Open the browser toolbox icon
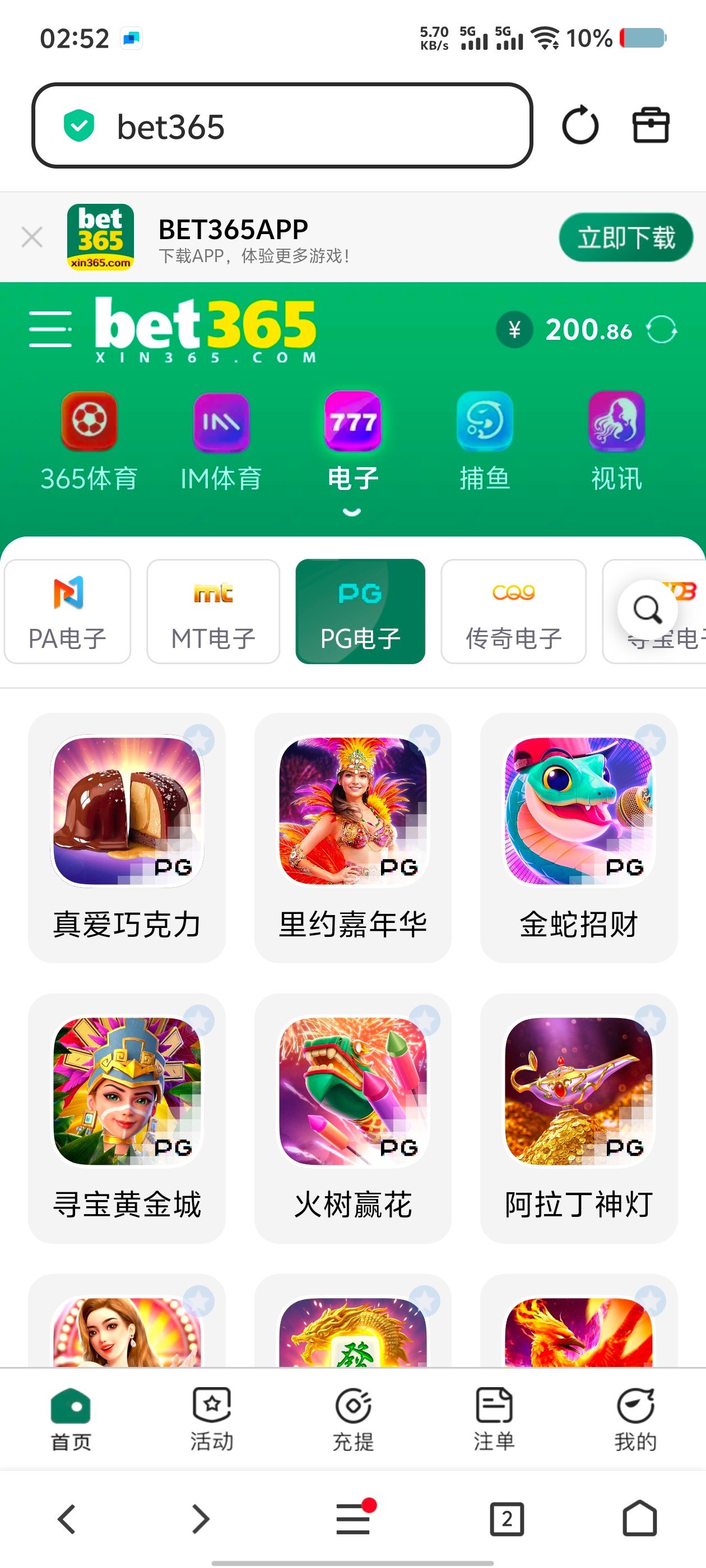 pyautogui.click(x=651, y=125)
